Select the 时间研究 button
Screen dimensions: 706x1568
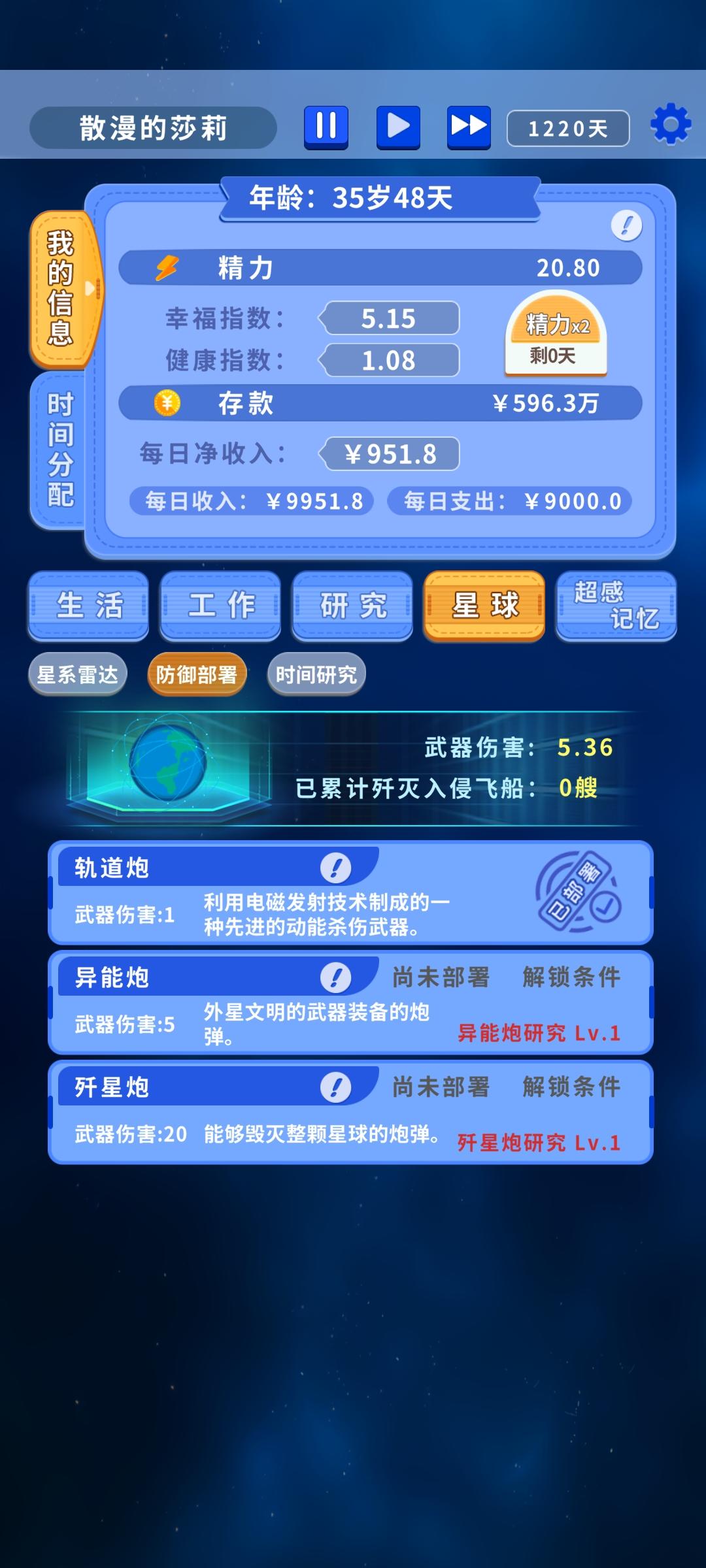pyautogui.click(x=316, y=674)
